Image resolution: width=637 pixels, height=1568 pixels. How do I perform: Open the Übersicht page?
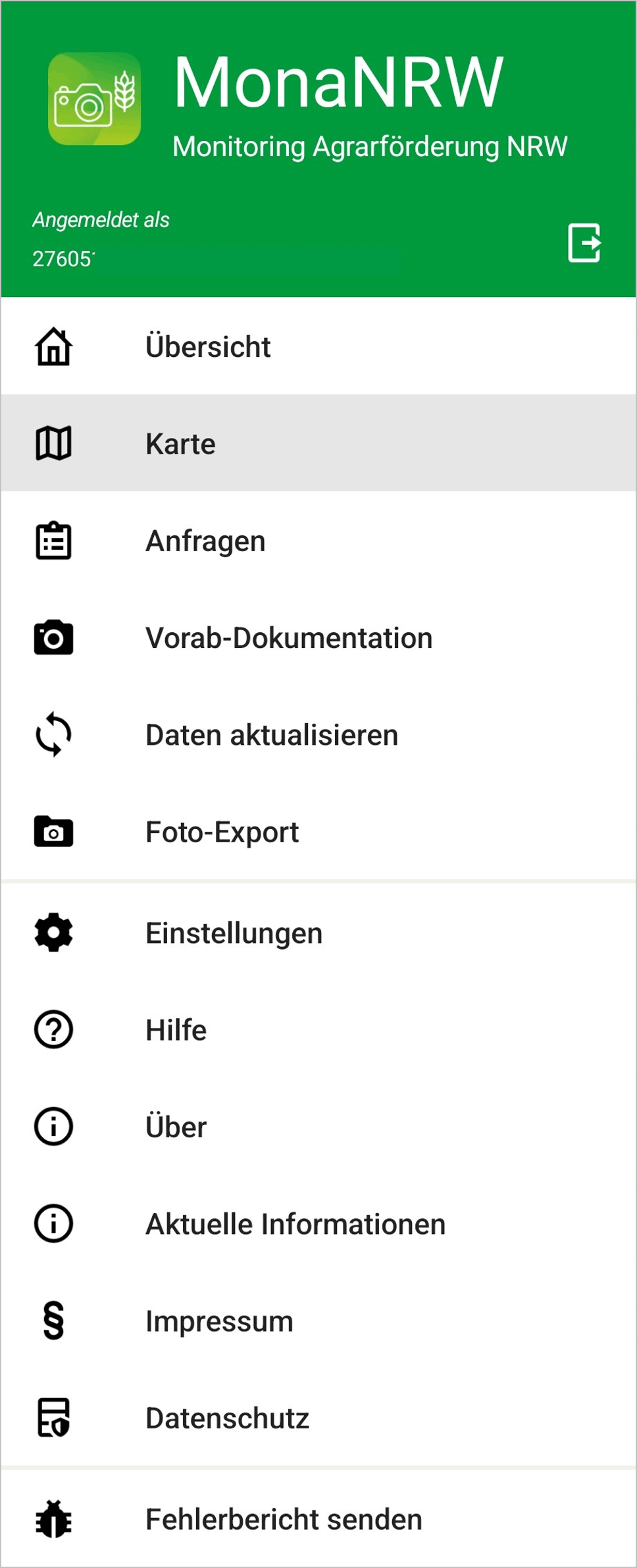click(x=208, y=346)
